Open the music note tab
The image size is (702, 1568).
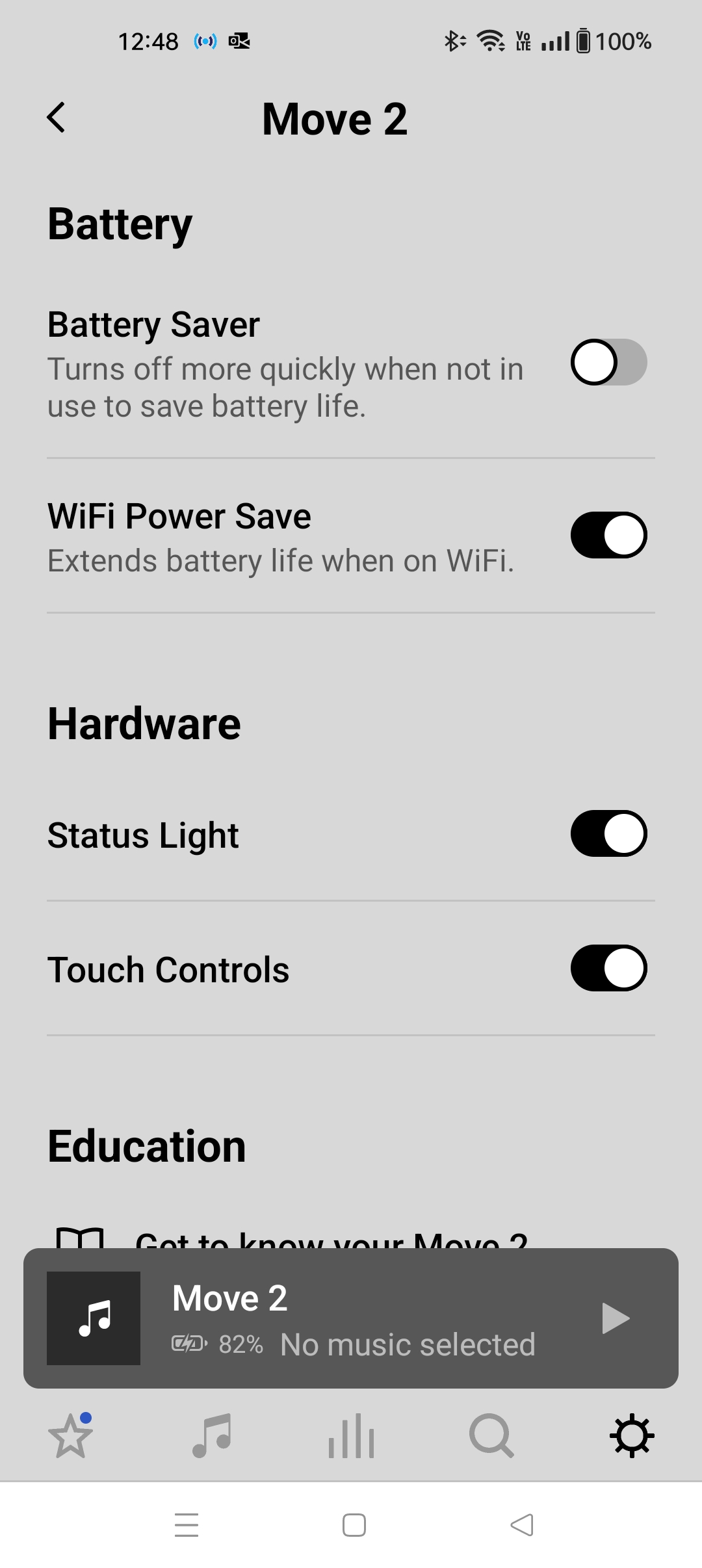point(212,1435)
